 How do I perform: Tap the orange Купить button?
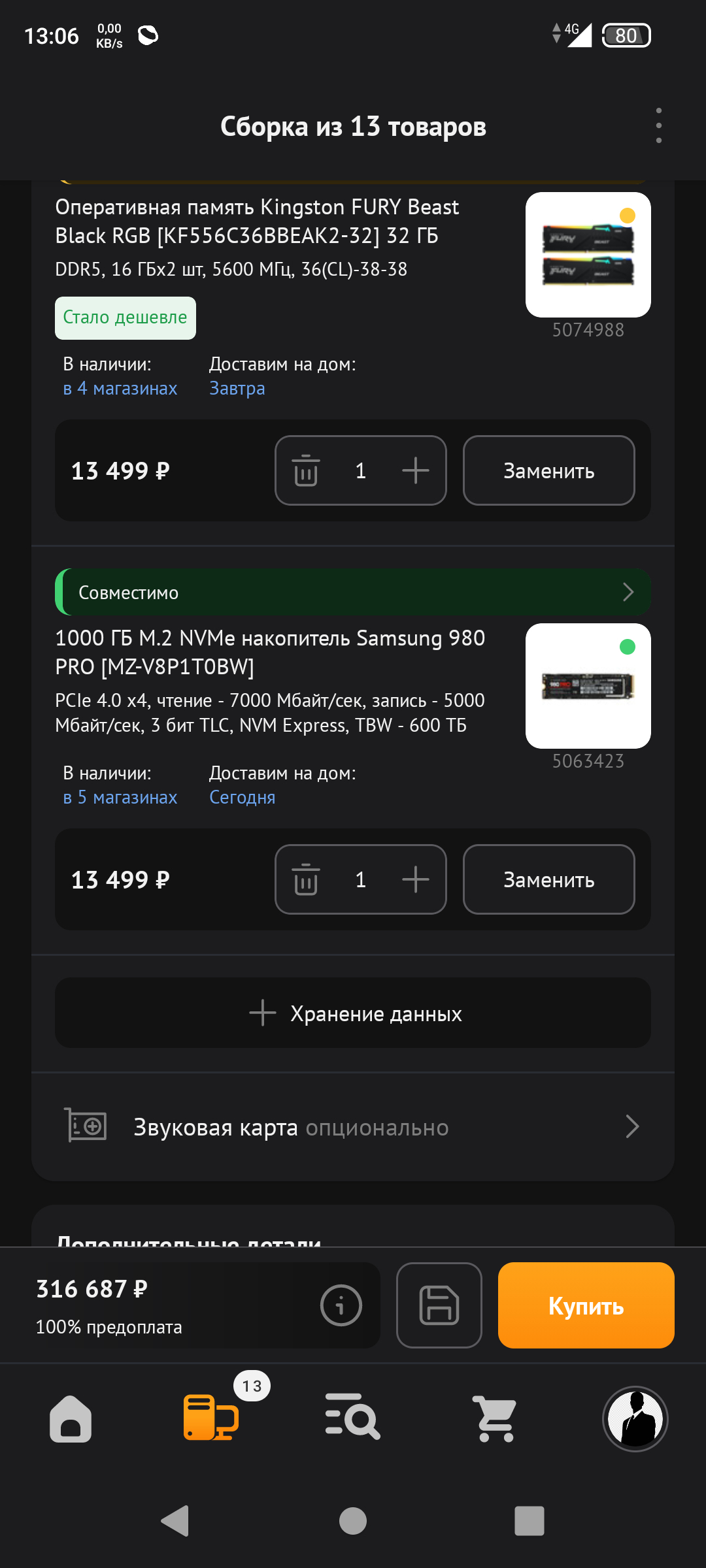coord(586,1305)
